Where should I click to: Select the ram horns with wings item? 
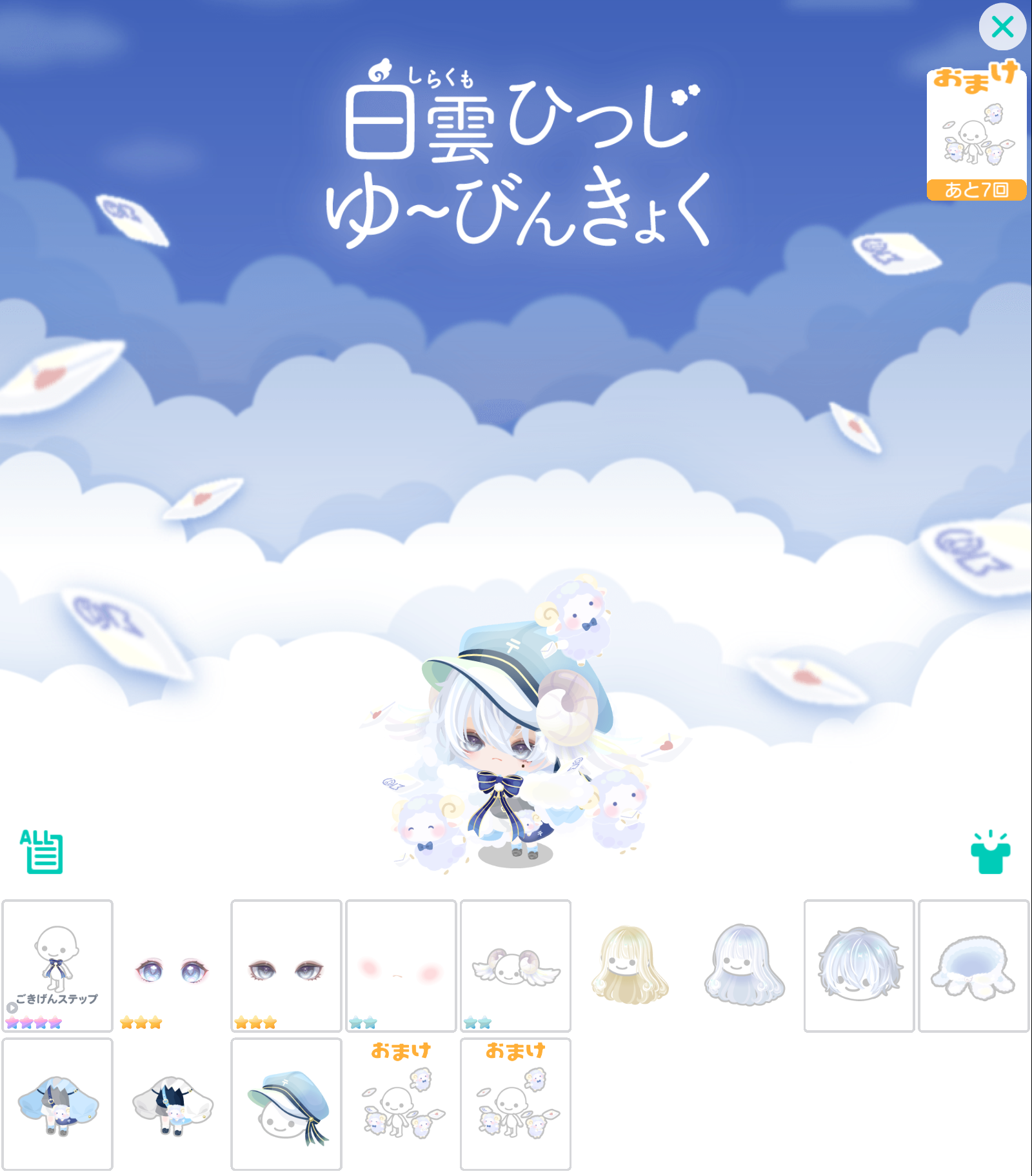pyautogui.click(x=515, y=966)
